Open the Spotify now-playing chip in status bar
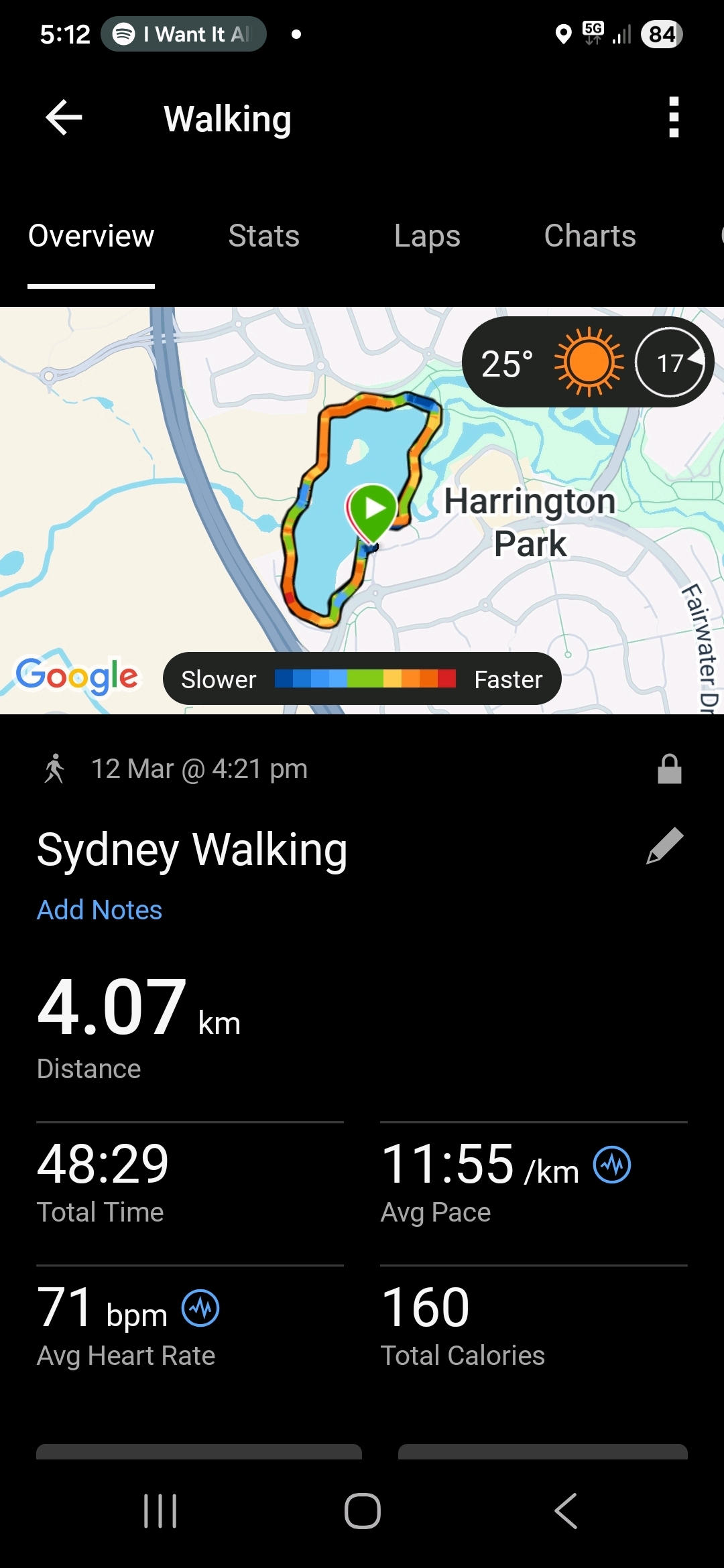The image size is (724, 1568). click(184, 34)
